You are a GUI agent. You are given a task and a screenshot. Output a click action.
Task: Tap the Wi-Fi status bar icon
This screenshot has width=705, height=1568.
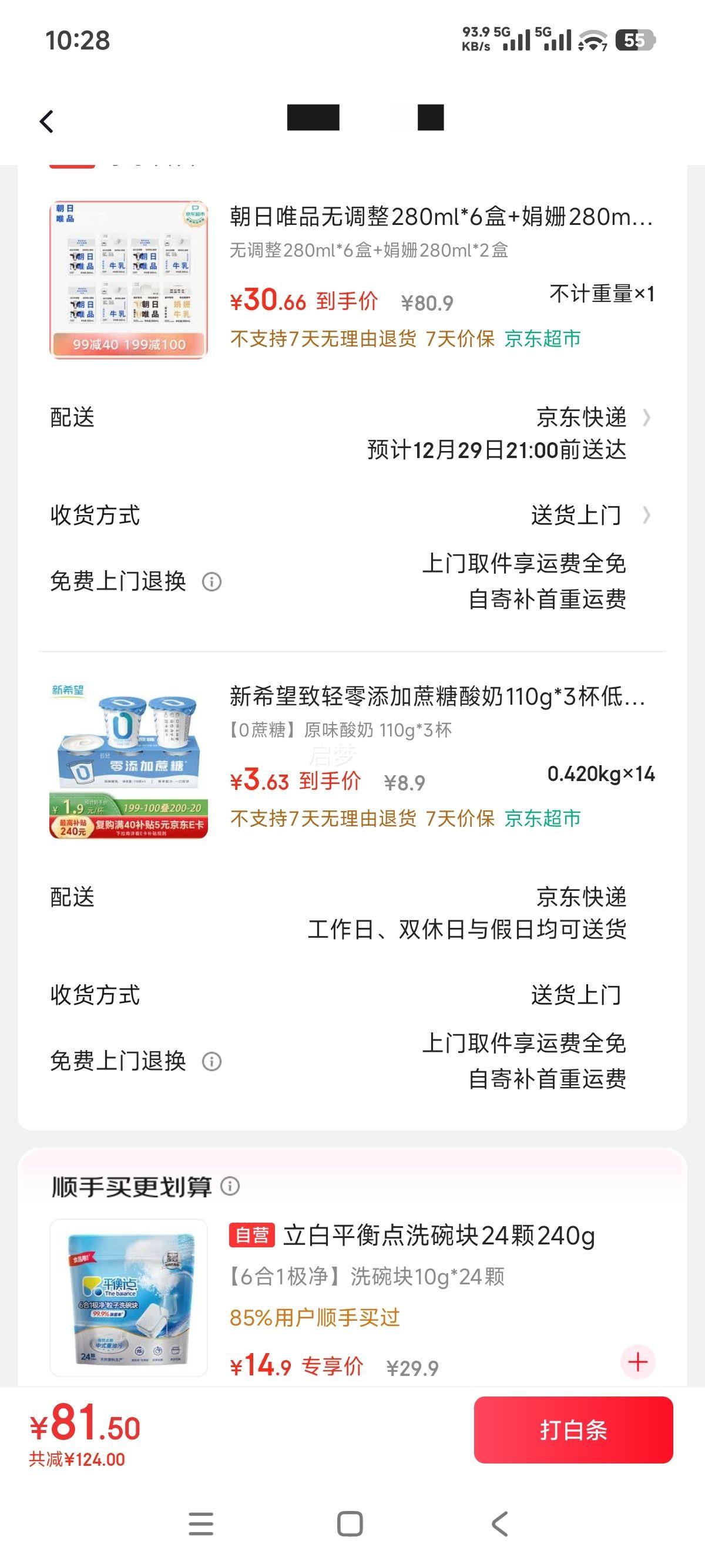click(591, 41)
